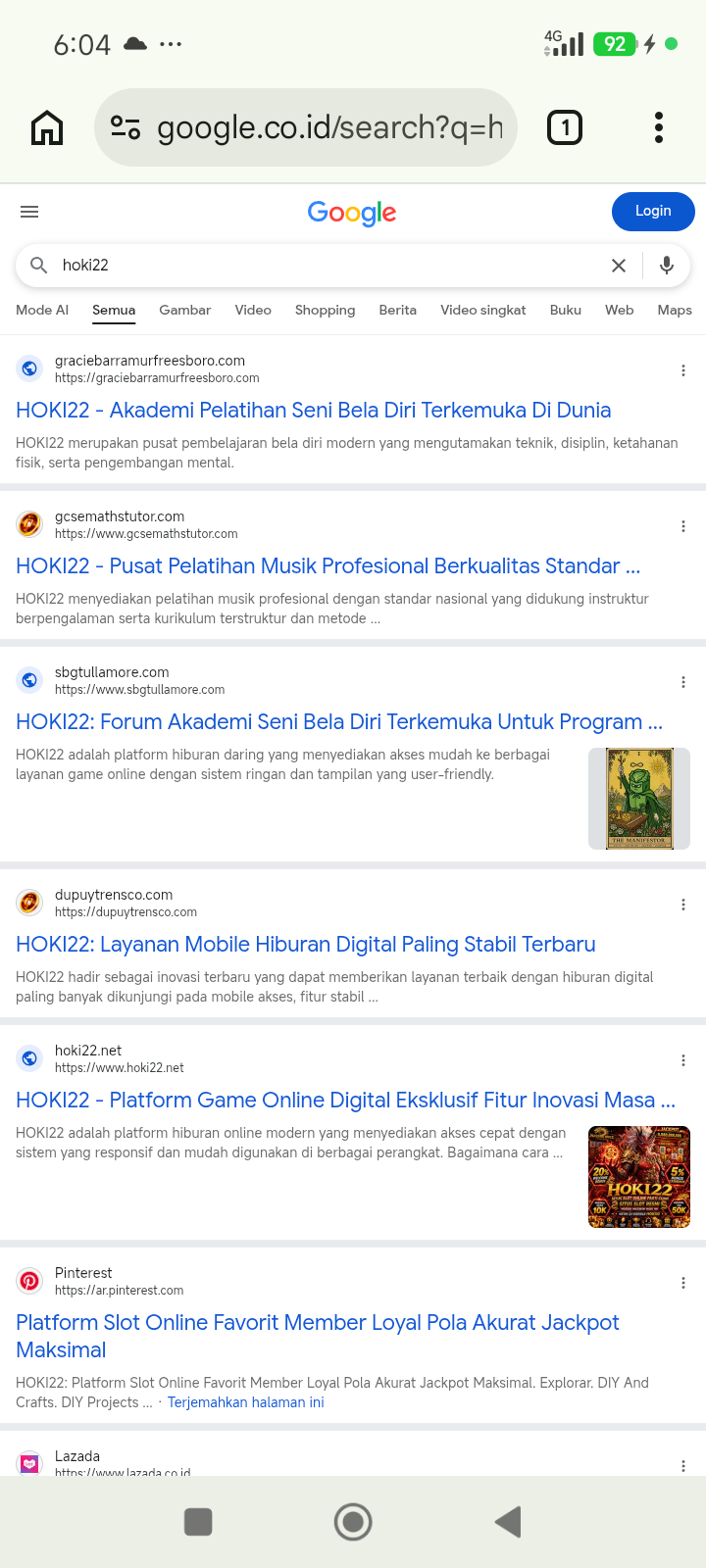
Task: Open the Pinterest result about Platform Slot Online
Action: point(318,1336)
